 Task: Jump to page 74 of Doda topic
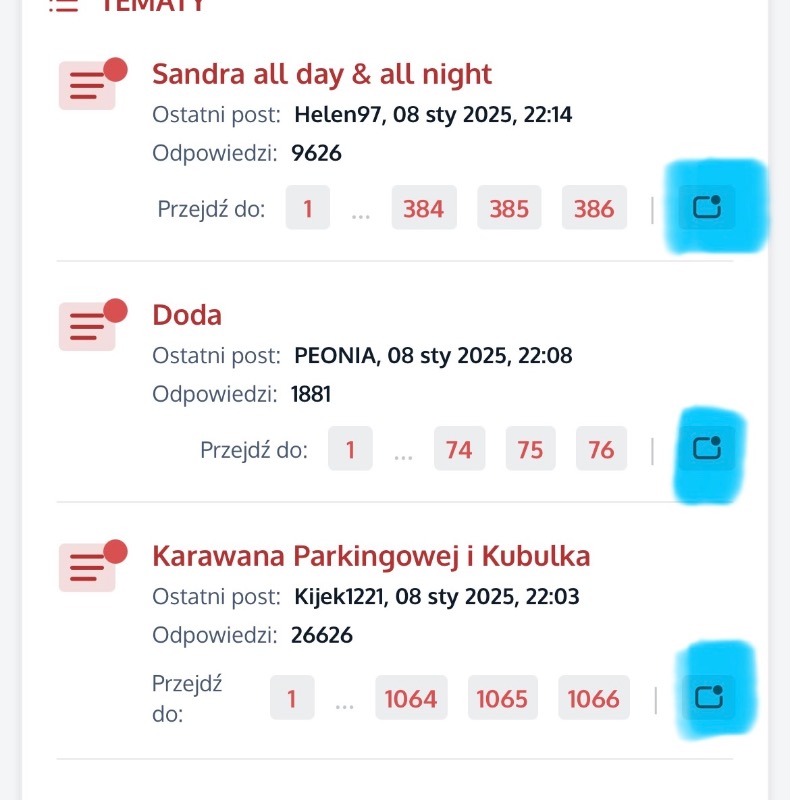(459, 450)
